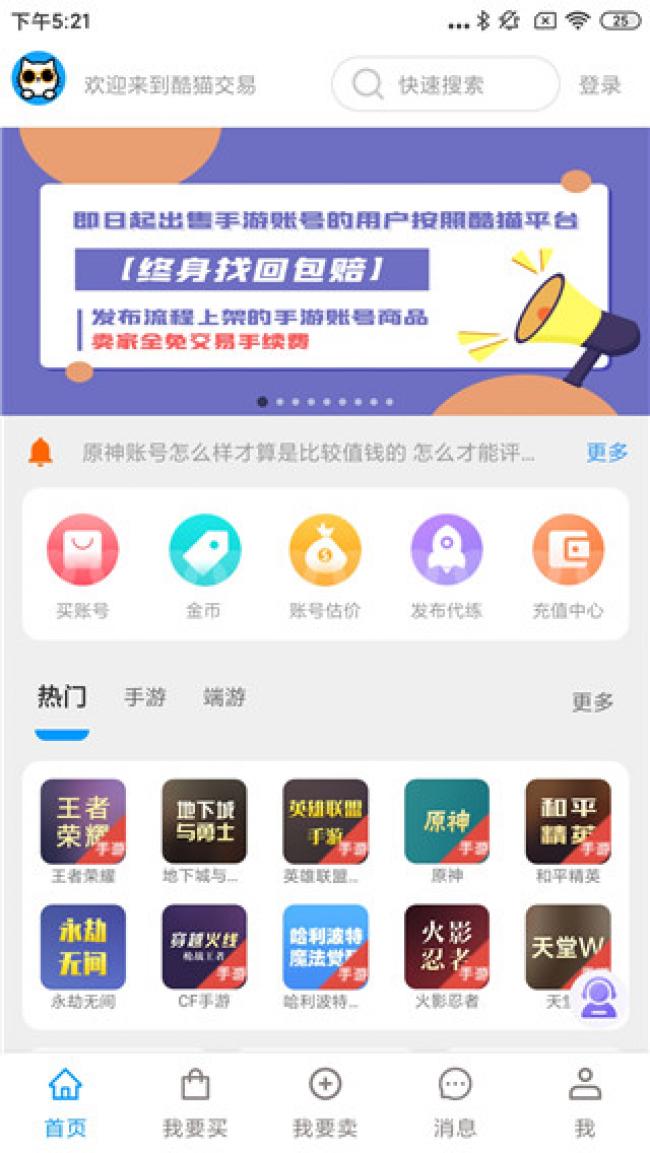650x1153 pixels.
Task: Switch to the 手游 tab
Action: pyautogui.click(x=145, y=697)
